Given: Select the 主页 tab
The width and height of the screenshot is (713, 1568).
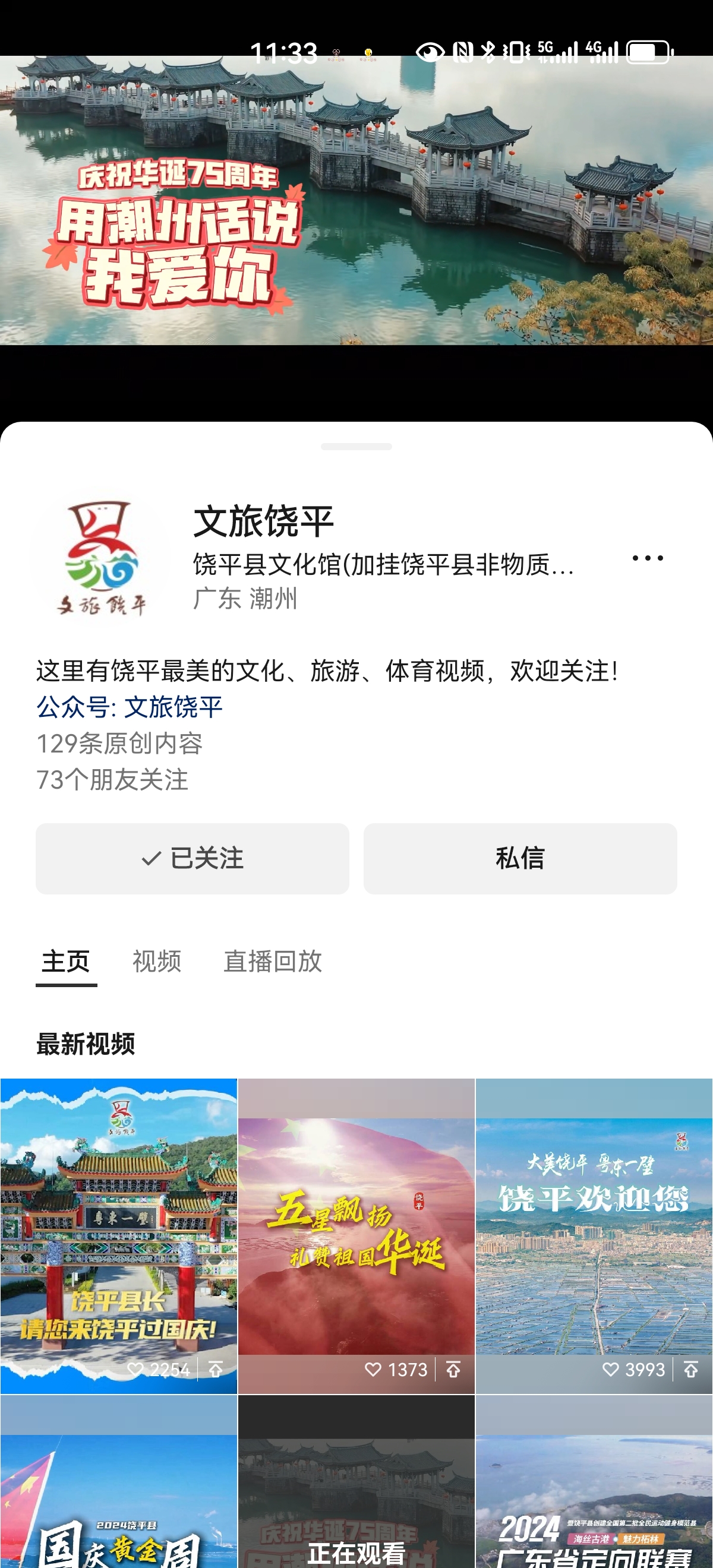Looking at the screenshot, I should [x=66, y=962].
